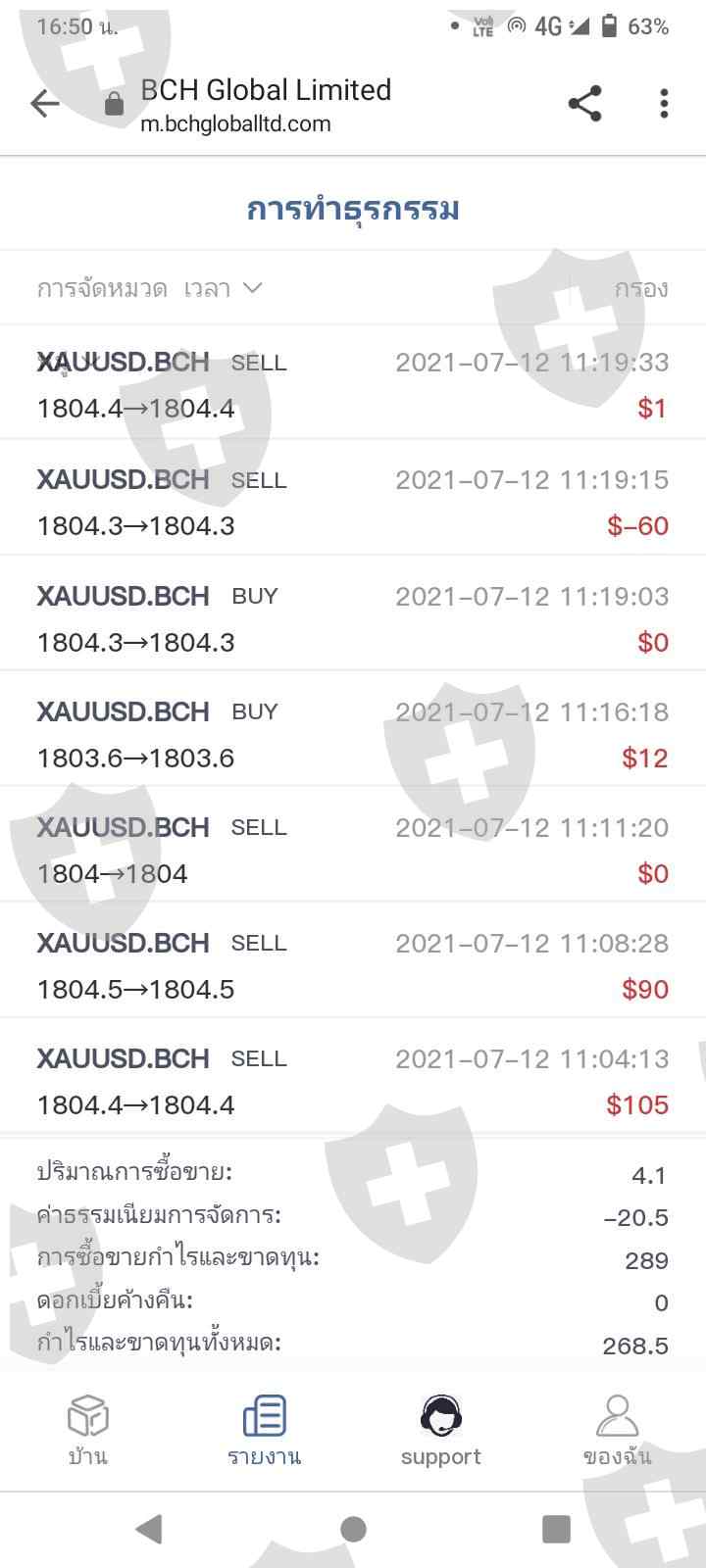Tap the system home button

coord(353,1529)
